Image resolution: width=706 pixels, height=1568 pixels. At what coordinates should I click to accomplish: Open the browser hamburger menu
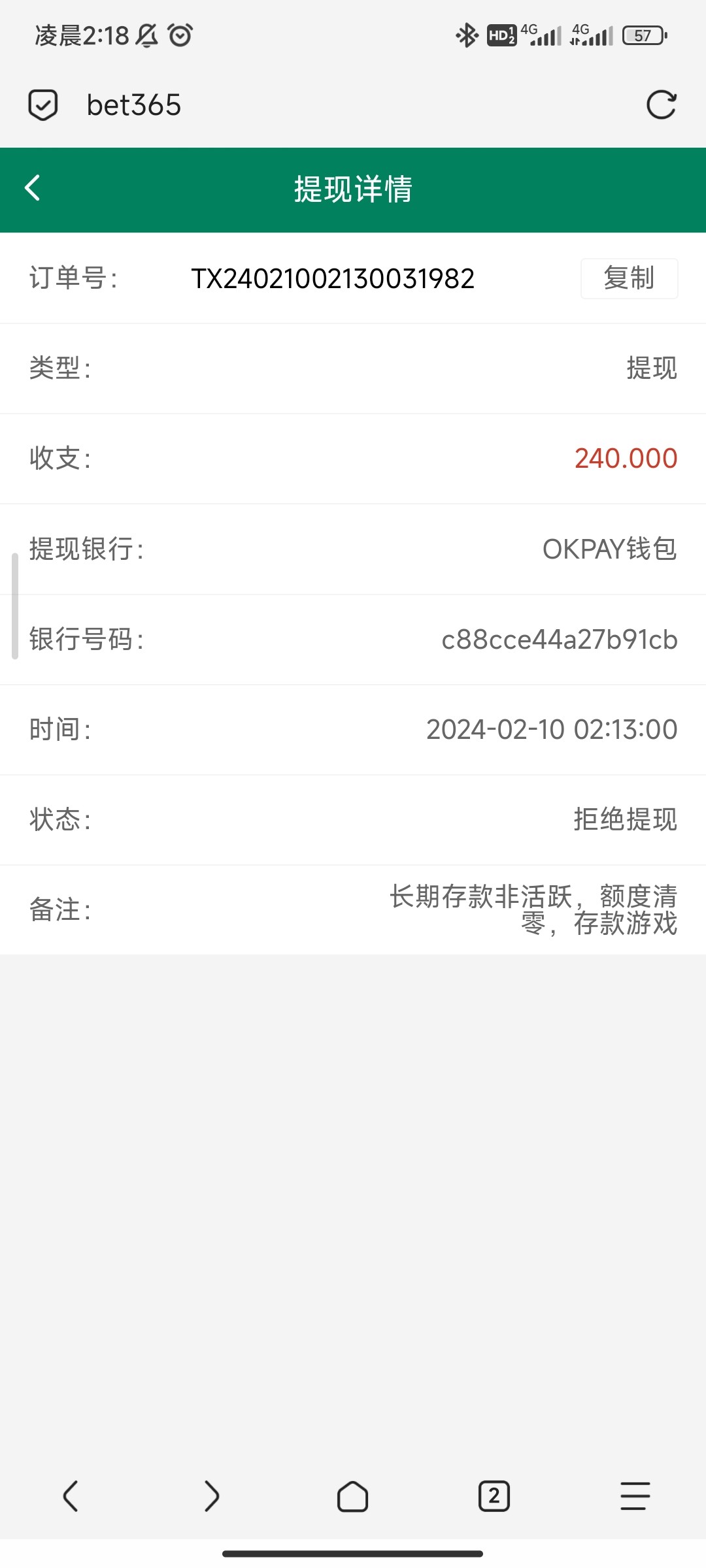(635, 1495)
